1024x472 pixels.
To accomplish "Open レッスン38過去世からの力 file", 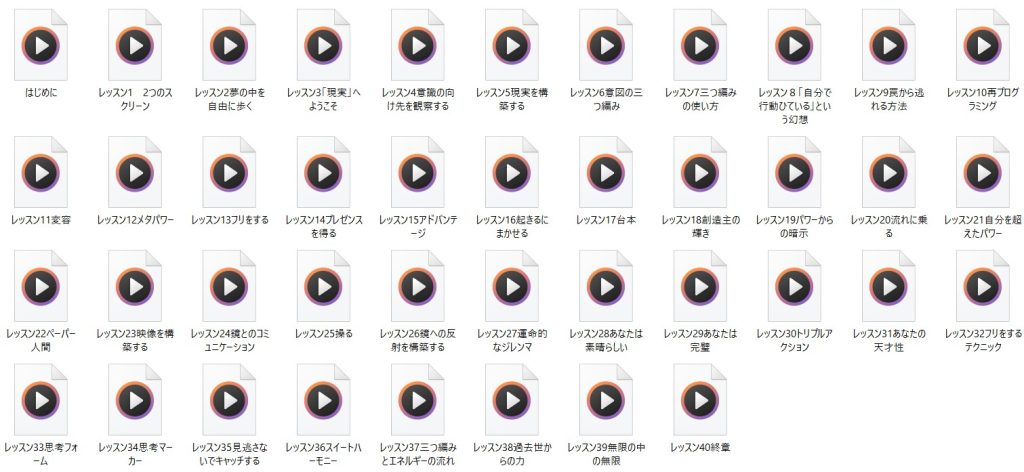I will coord(511,400).
